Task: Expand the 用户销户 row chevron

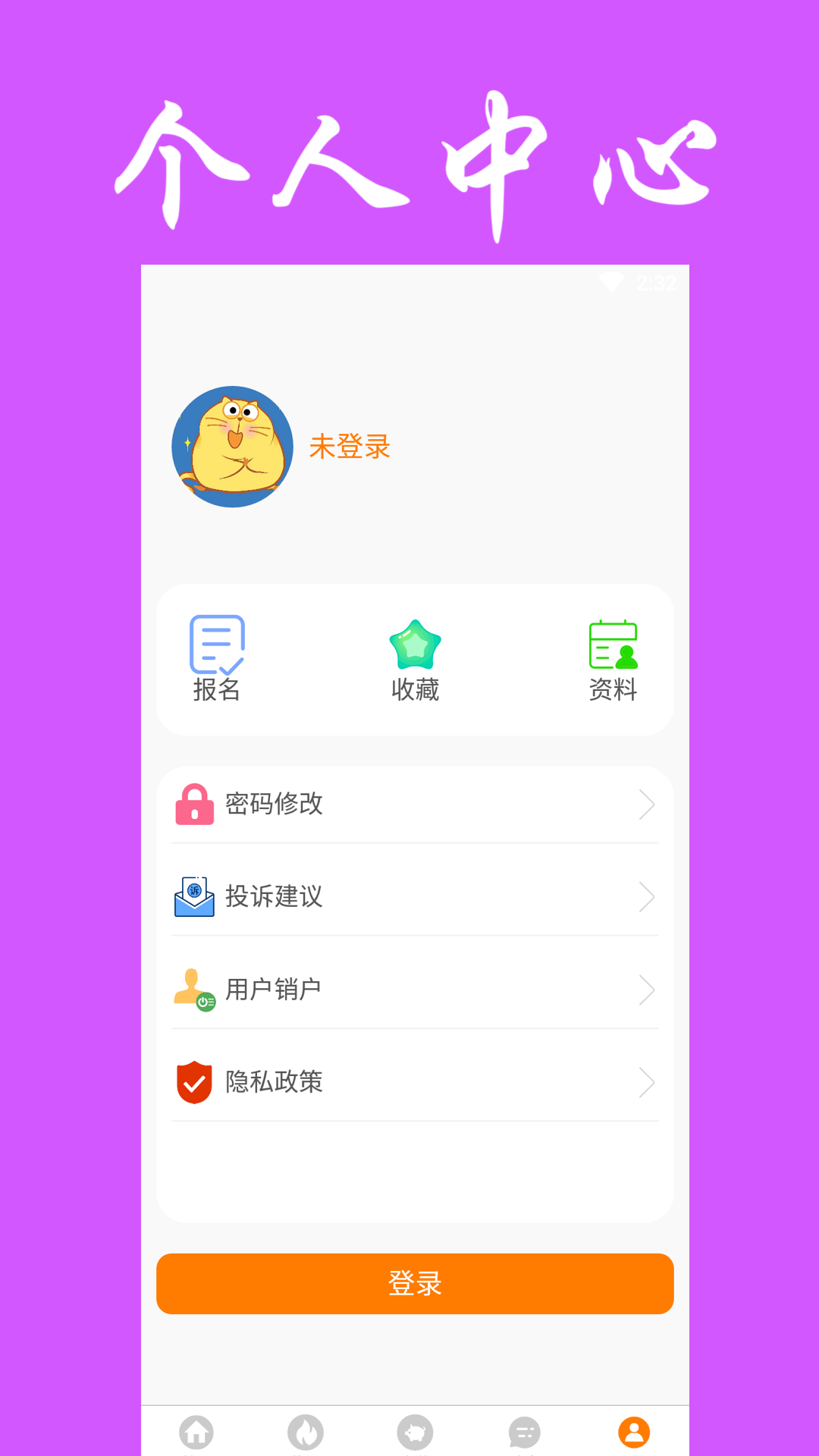Action: pos(646,990)
